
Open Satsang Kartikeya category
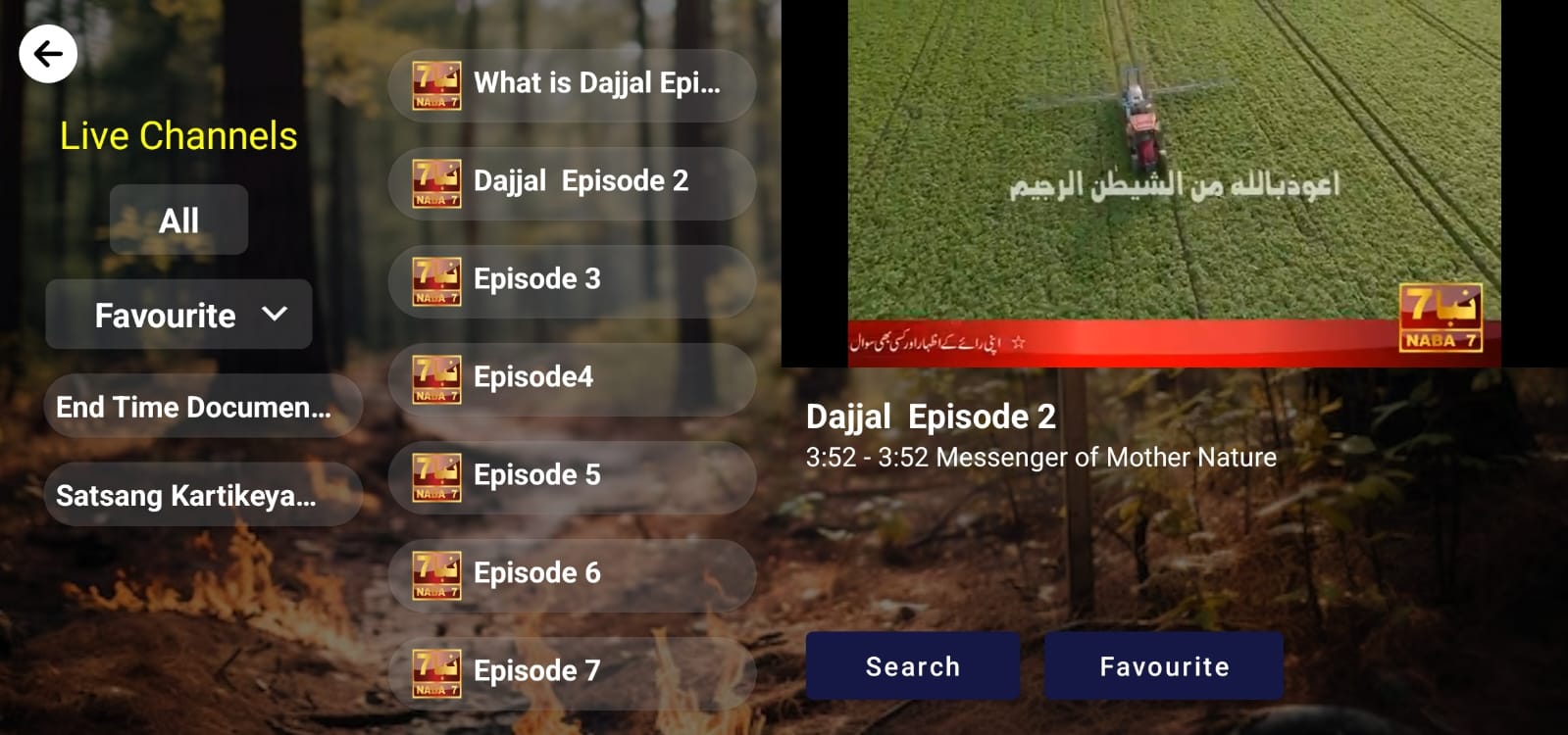point(202,495)
